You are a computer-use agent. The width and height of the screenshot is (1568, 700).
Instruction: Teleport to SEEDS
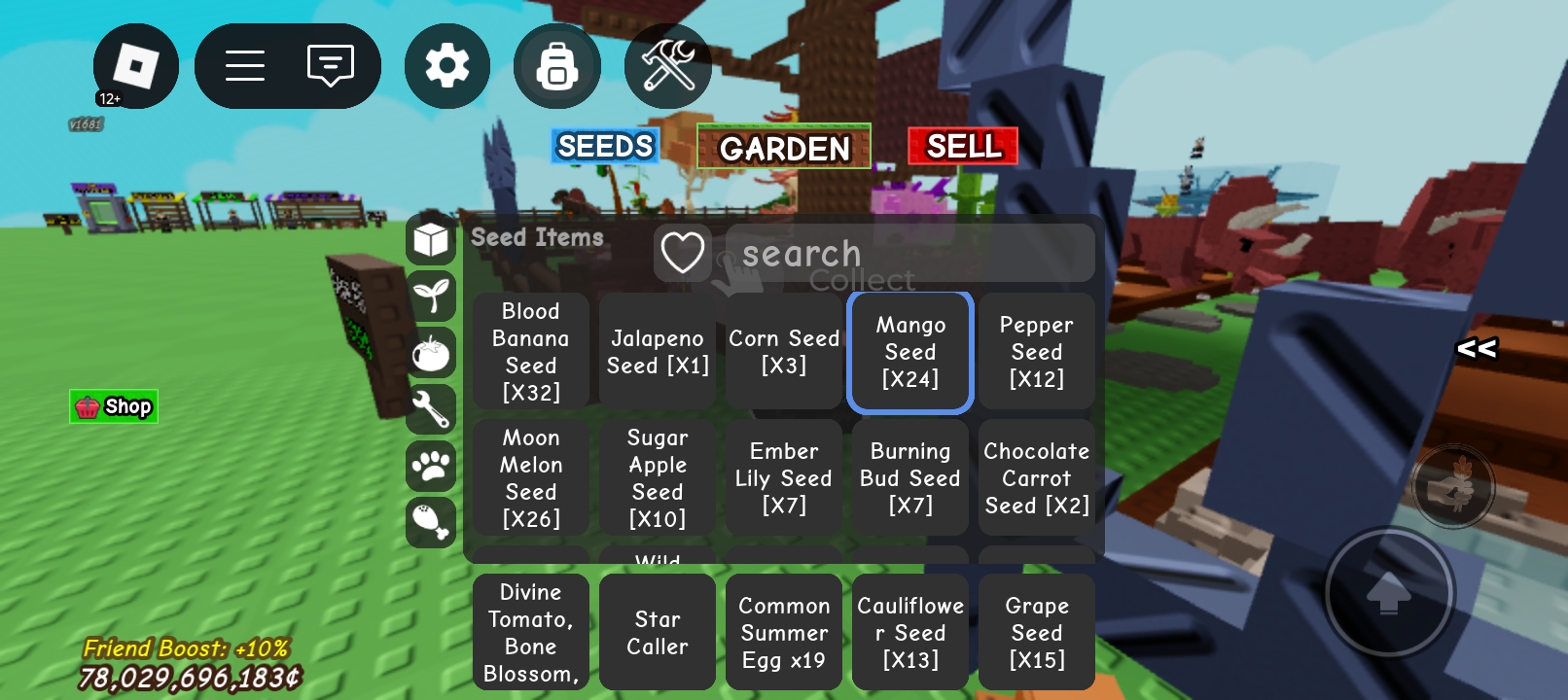pyautogui.click(x=605, y=146)
